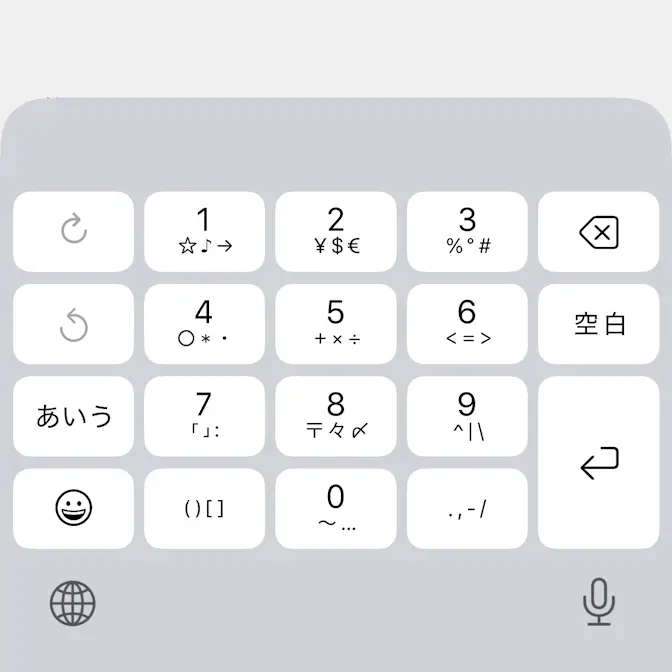Open the emoji keyboard
This screenshot has height=672, width=672.
click(x=73, y=508)
